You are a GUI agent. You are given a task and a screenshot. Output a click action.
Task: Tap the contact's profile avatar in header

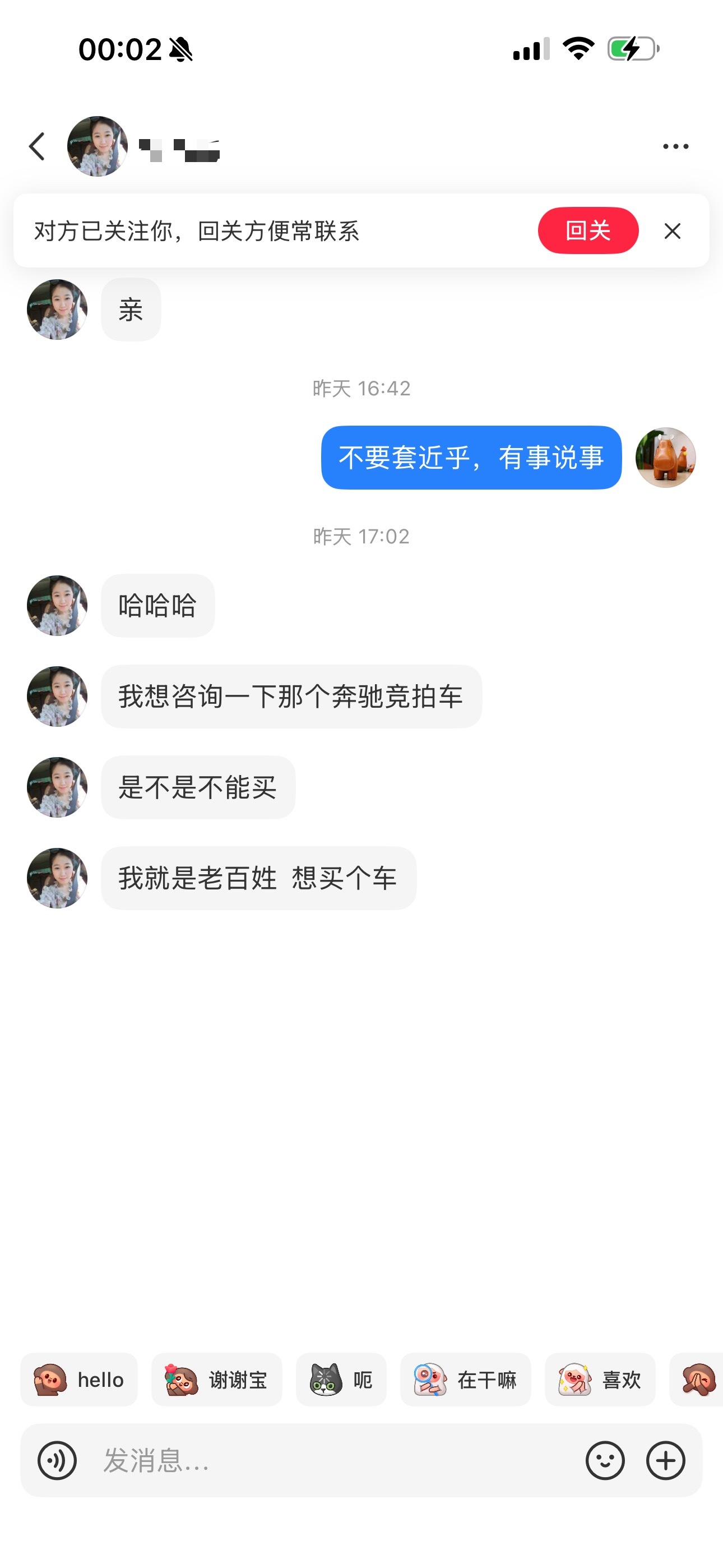click(98, 145)
